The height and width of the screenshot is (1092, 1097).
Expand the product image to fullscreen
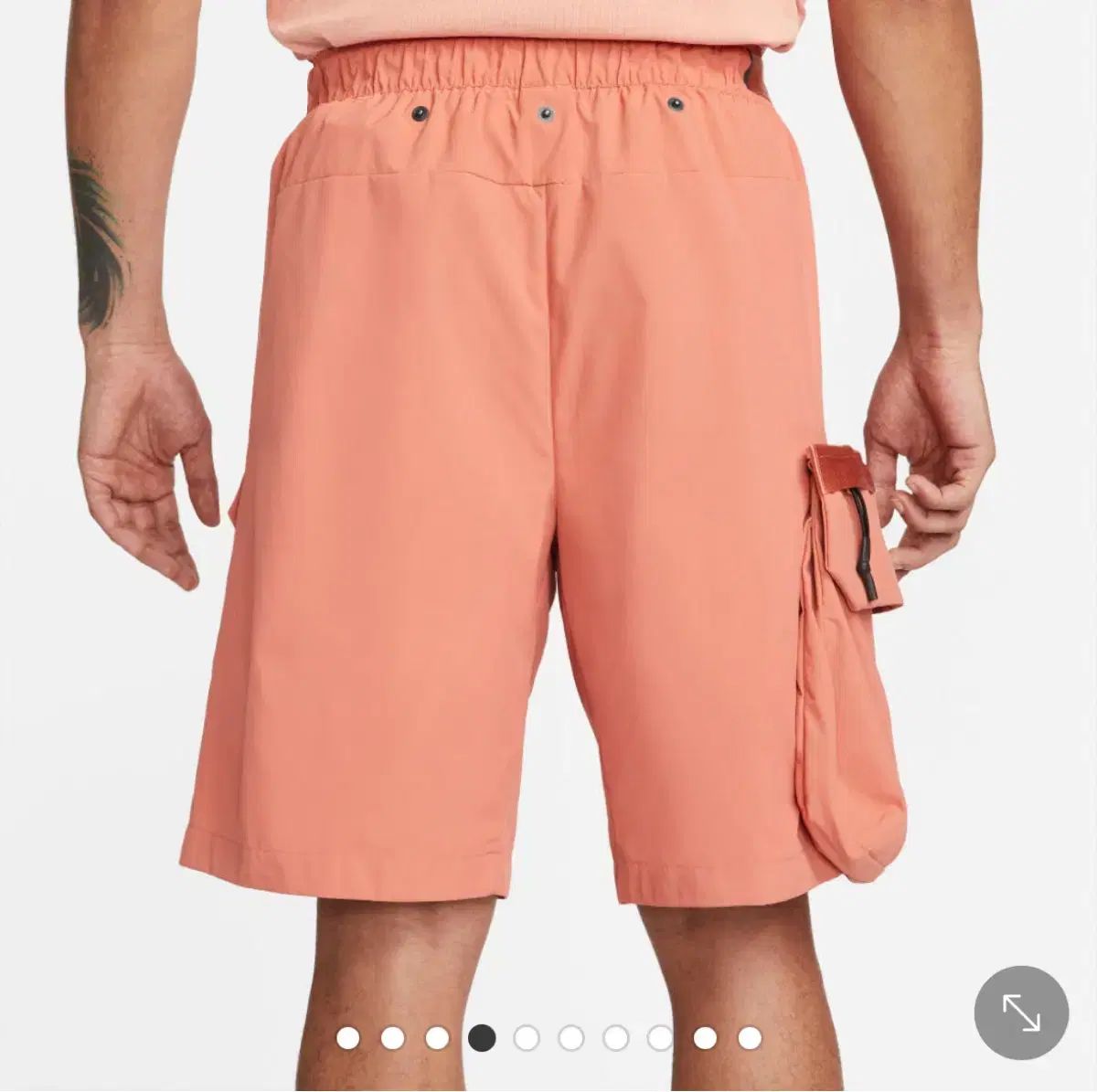click(1021, 1012)
